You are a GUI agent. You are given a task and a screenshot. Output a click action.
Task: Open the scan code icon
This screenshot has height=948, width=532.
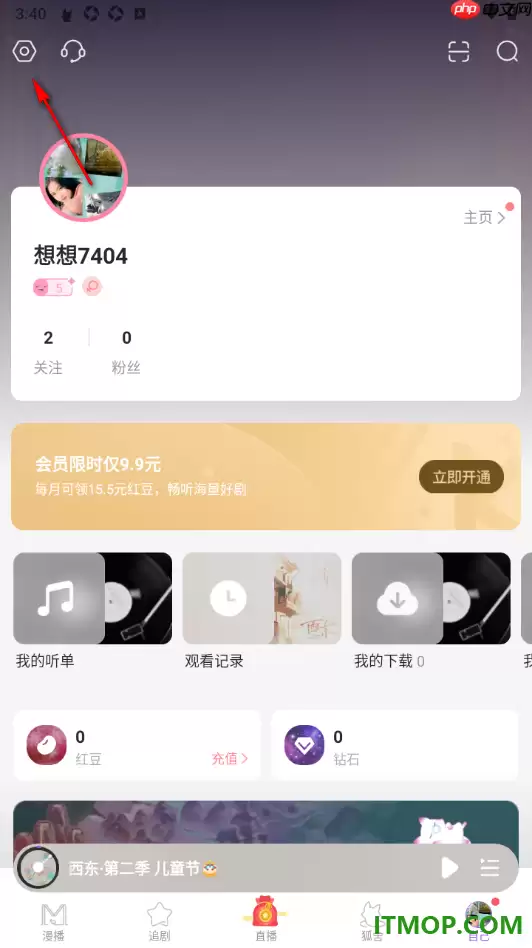coord(458,52)
